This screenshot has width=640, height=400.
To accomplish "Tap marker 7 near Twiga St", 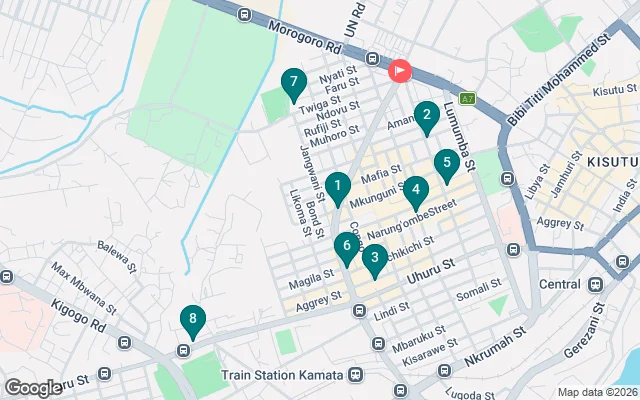I will tap(292, 82).
